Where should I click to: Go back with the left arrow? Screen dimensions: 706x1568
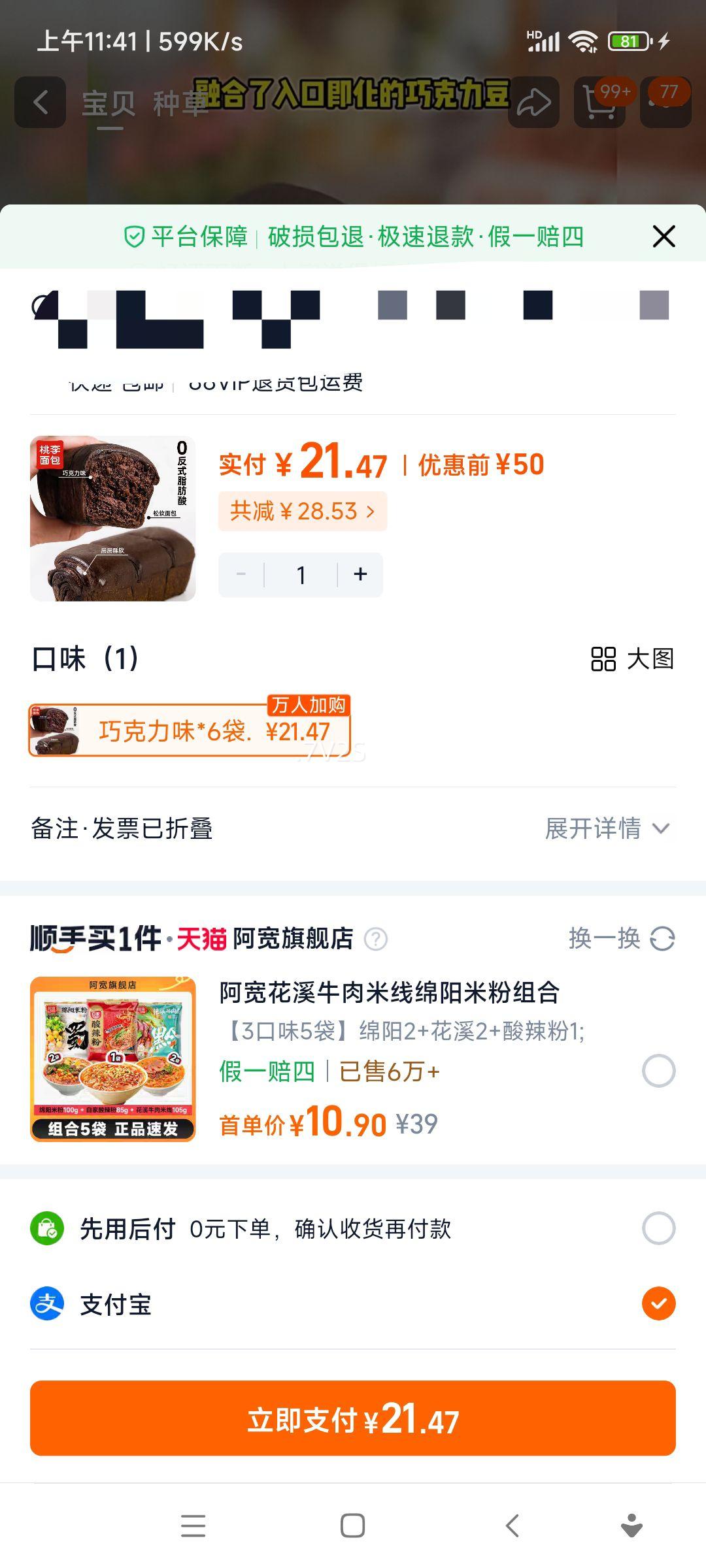click(39, 102)
